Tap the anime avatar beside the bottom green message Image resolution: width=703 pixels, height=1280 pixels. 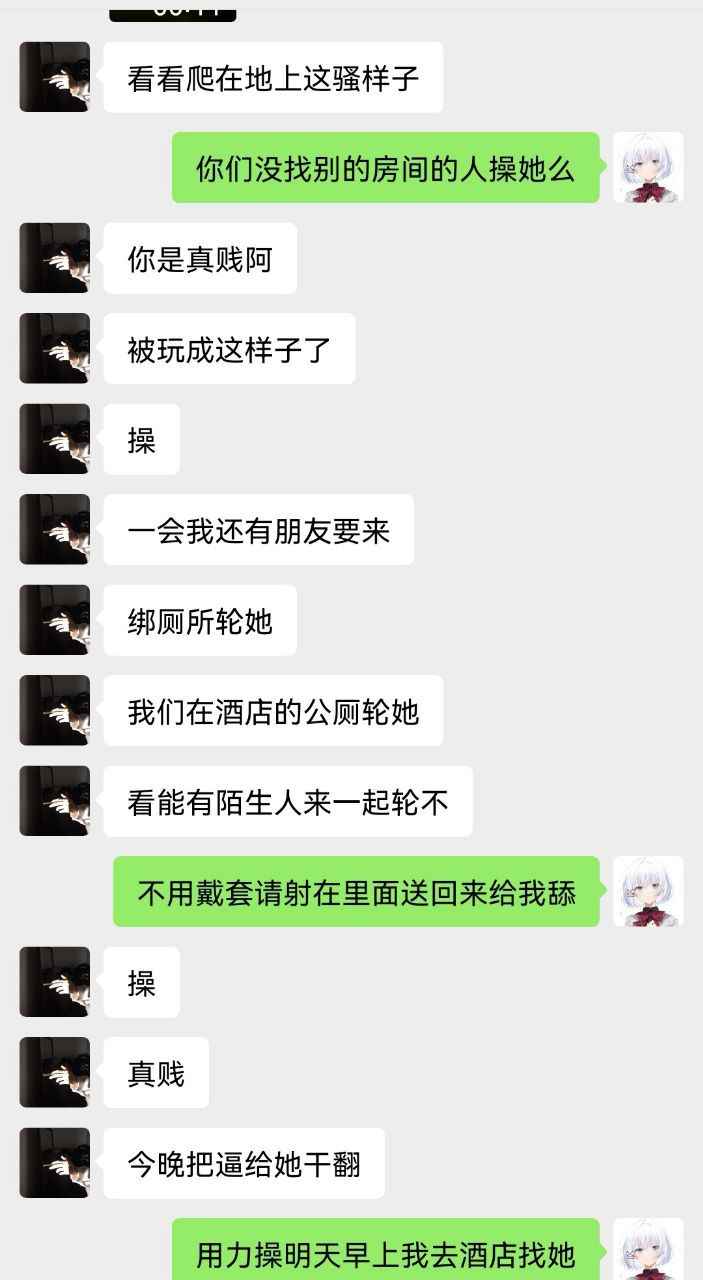[x=648, y=1249]
